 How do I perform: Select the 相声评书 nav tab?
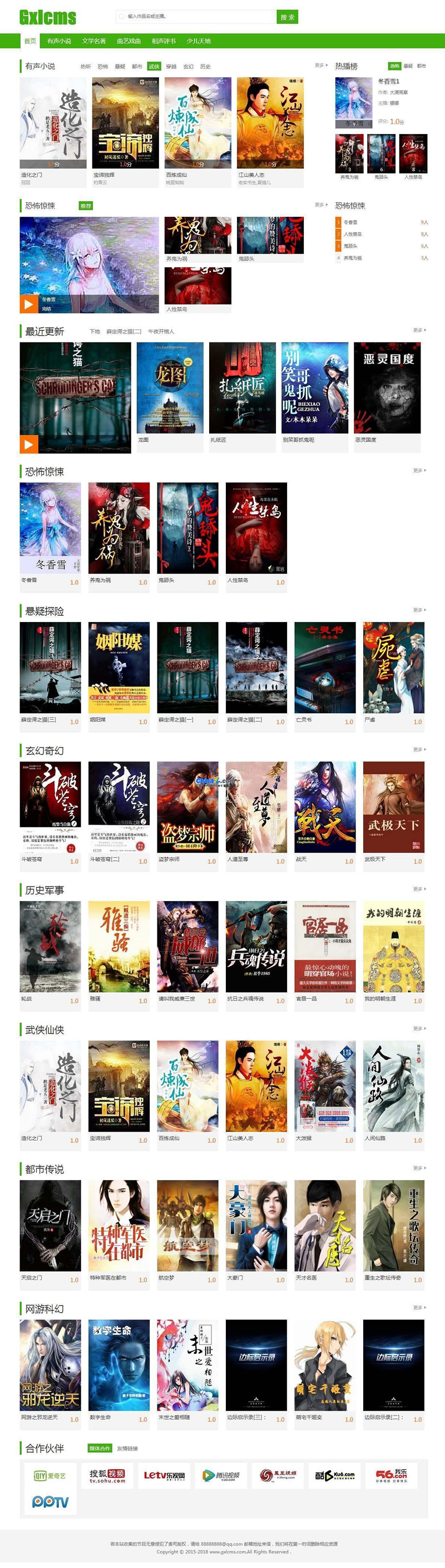click(x=163, y=41)
